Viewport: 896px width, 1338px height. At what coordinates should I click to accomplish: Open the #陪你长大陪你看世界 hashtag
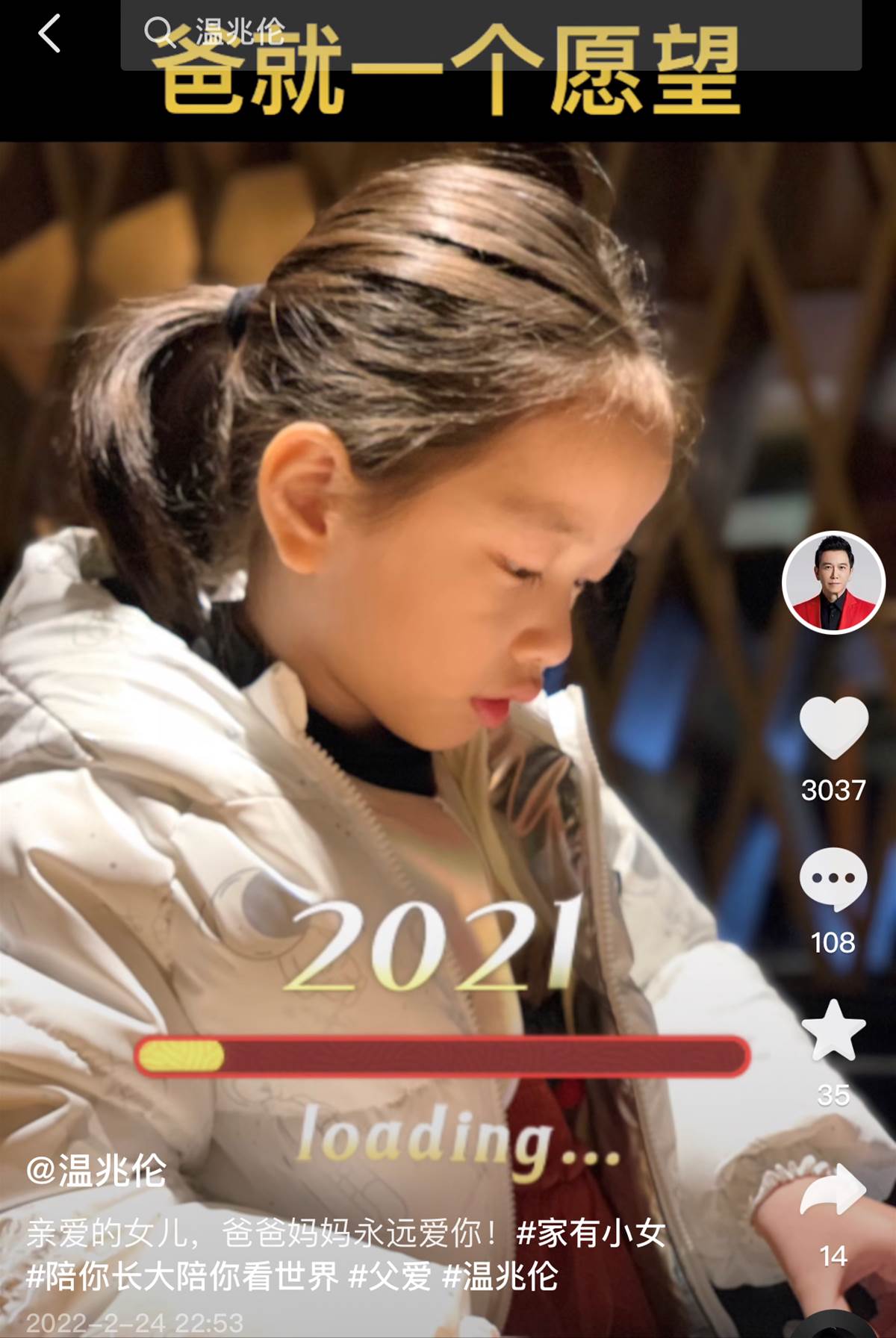point(182,1276)
